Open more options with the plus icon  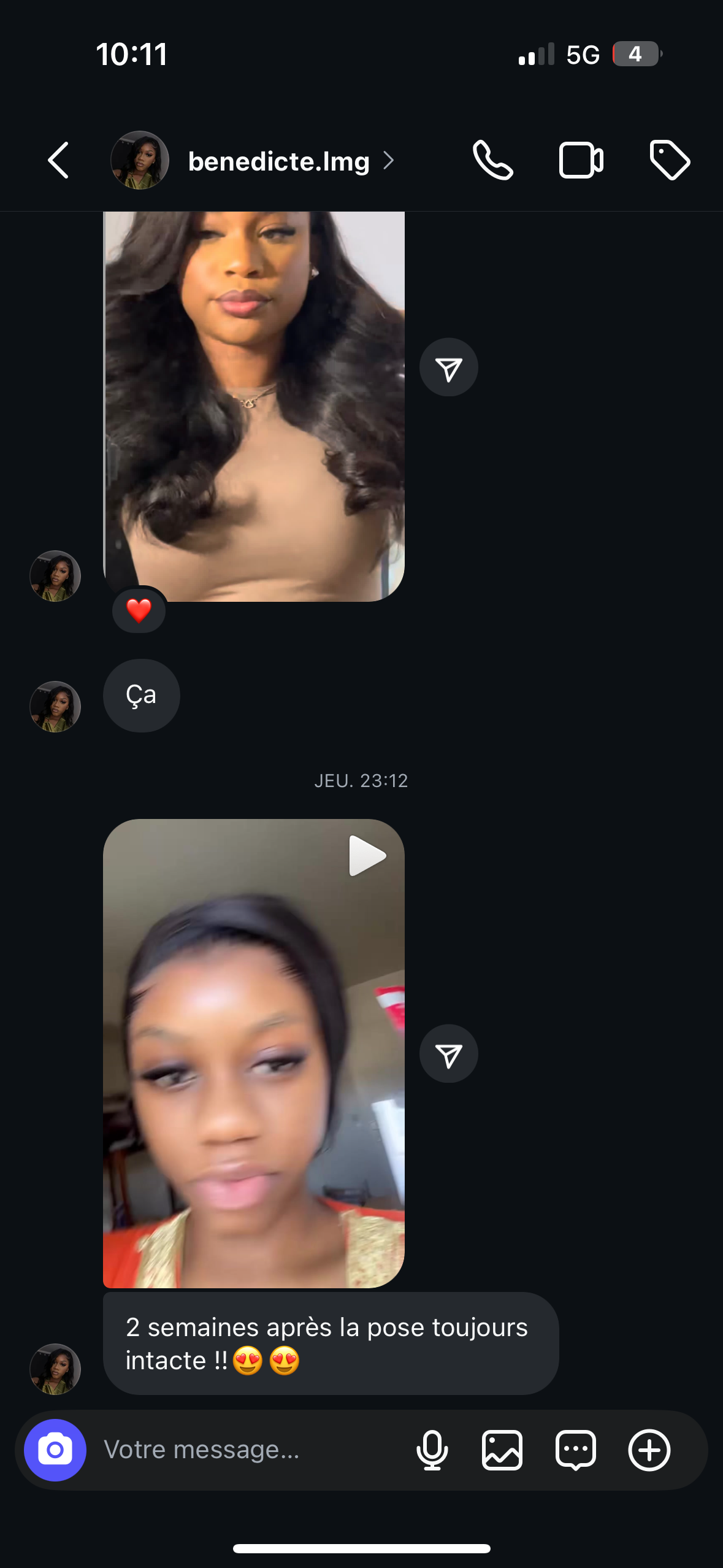[x=649, y=1450]
